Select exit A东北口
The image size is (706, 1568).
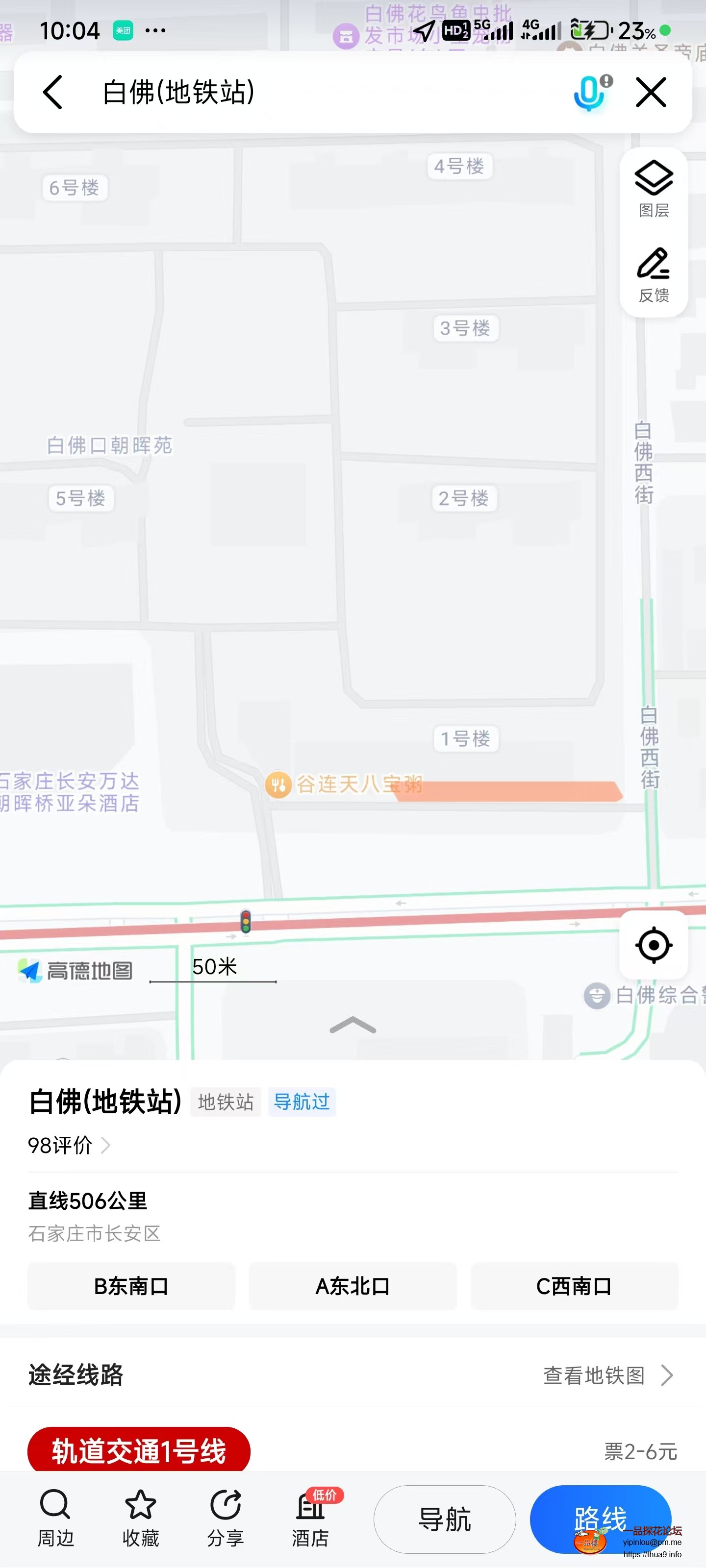point(353,1286)
